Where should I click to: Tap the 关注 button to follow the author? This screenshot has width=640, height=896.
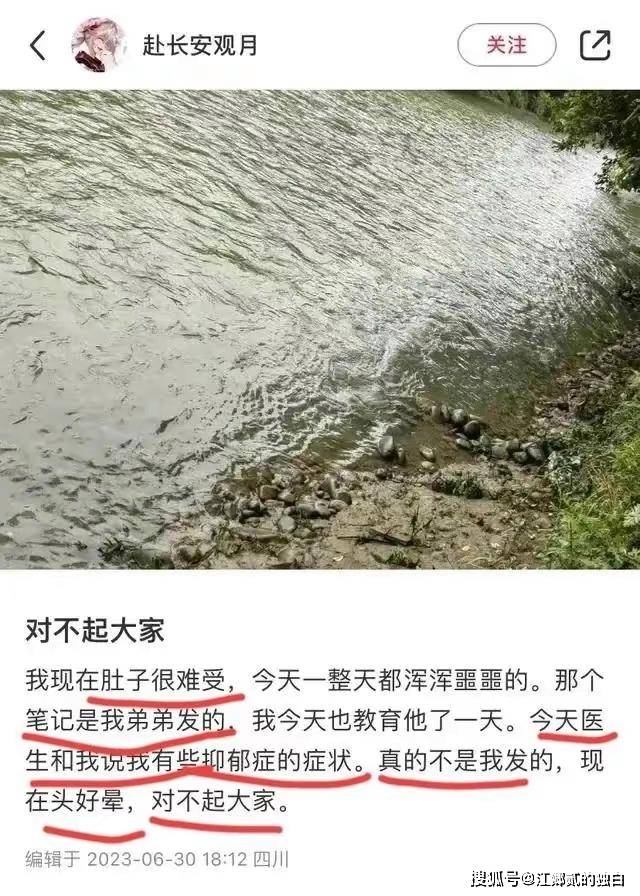[506, 45]
